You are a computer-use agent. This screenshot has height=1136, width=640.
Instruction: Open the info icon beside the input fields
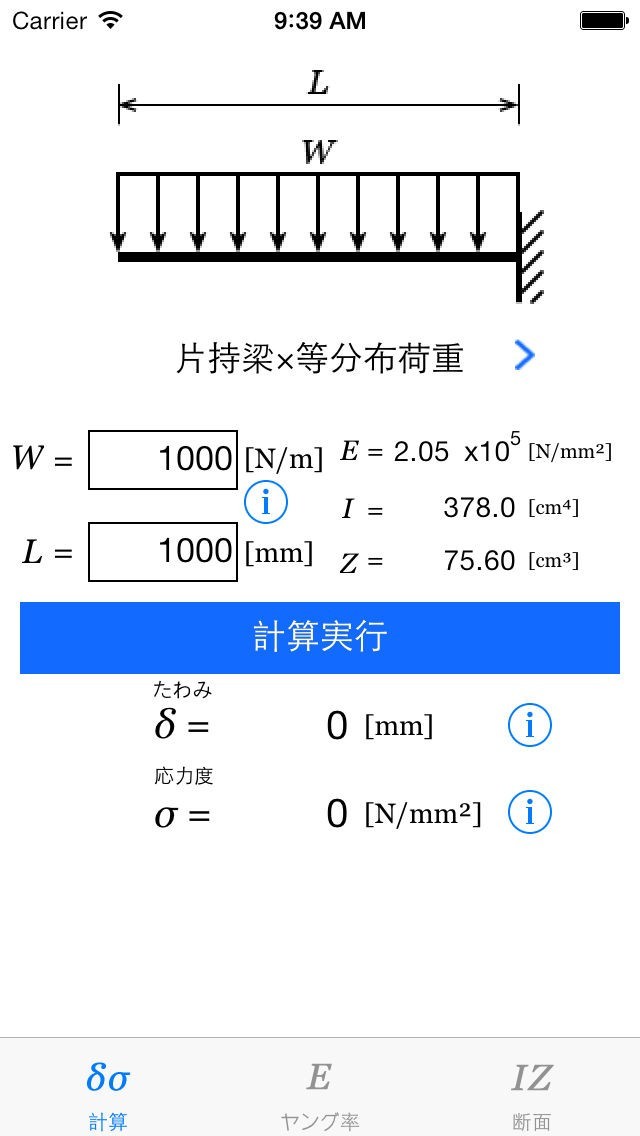point(265,502)
